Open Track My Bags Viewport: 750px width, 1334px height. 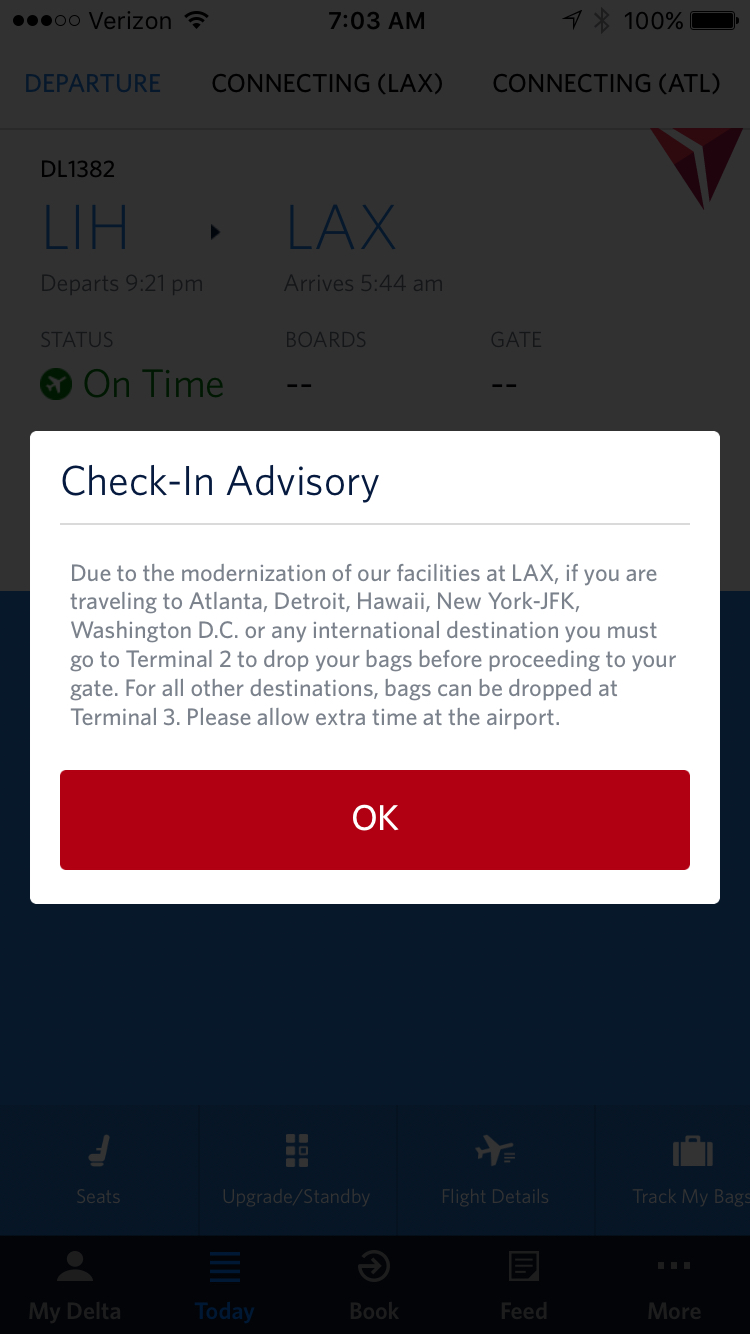coord(690,1168)
